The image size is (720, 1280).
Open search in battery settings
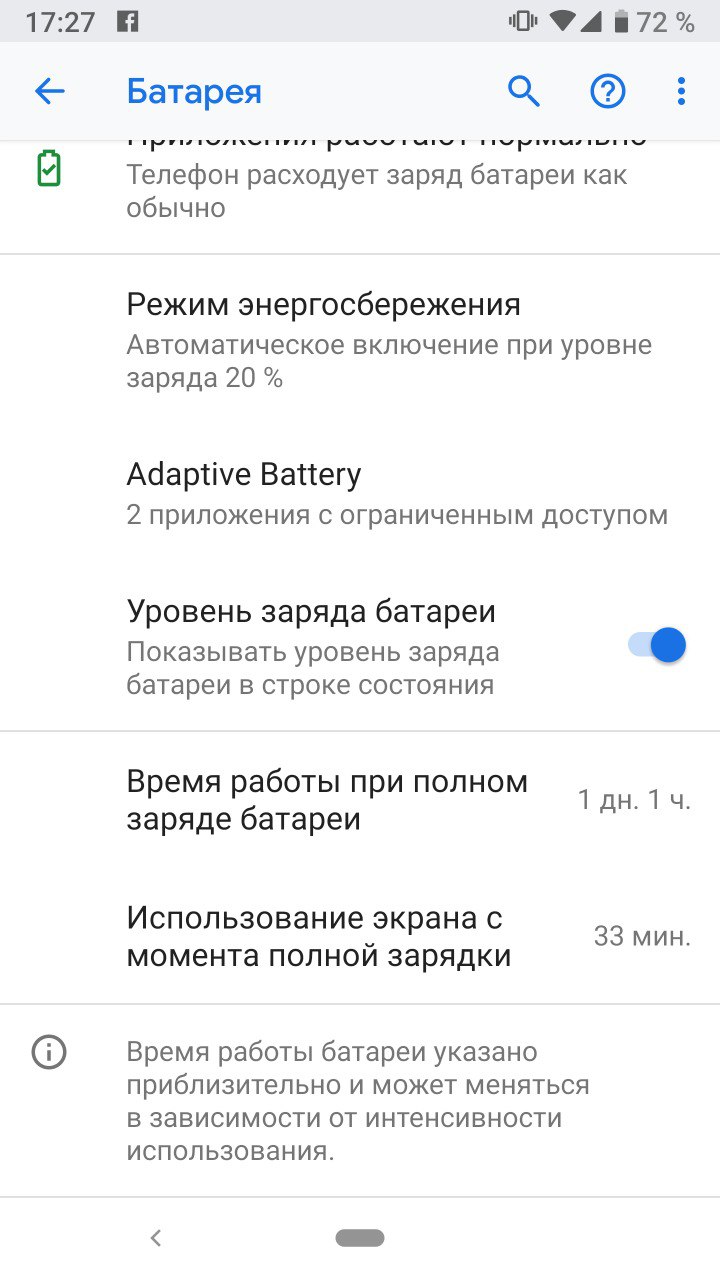pyautogui.click(x=524, y=92)
